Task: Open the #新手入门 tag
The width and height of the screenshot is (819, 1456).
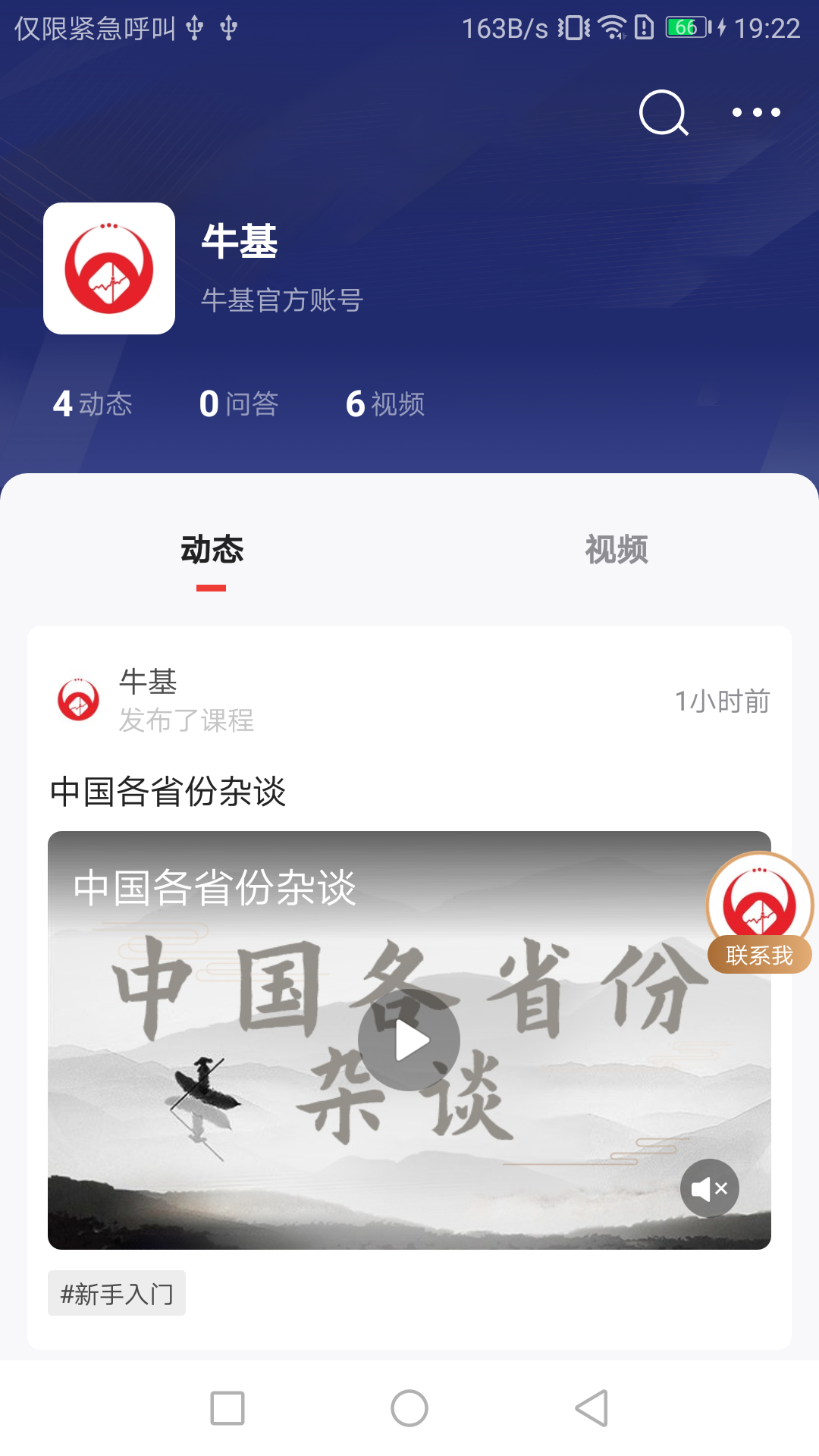Action: click(x=117, y=1293)
